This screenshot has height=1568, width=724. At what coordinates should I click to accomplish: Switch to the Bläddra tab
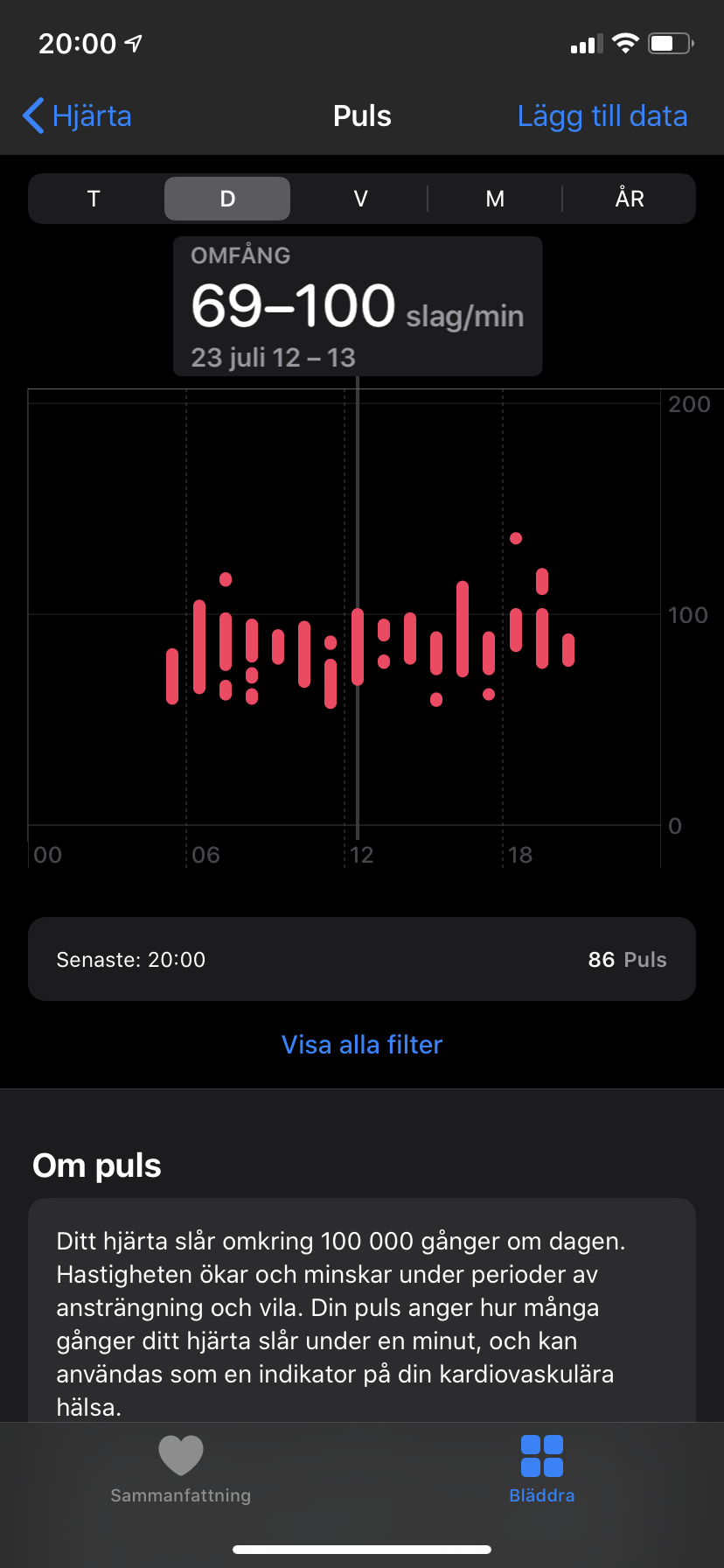[542, 1470]
